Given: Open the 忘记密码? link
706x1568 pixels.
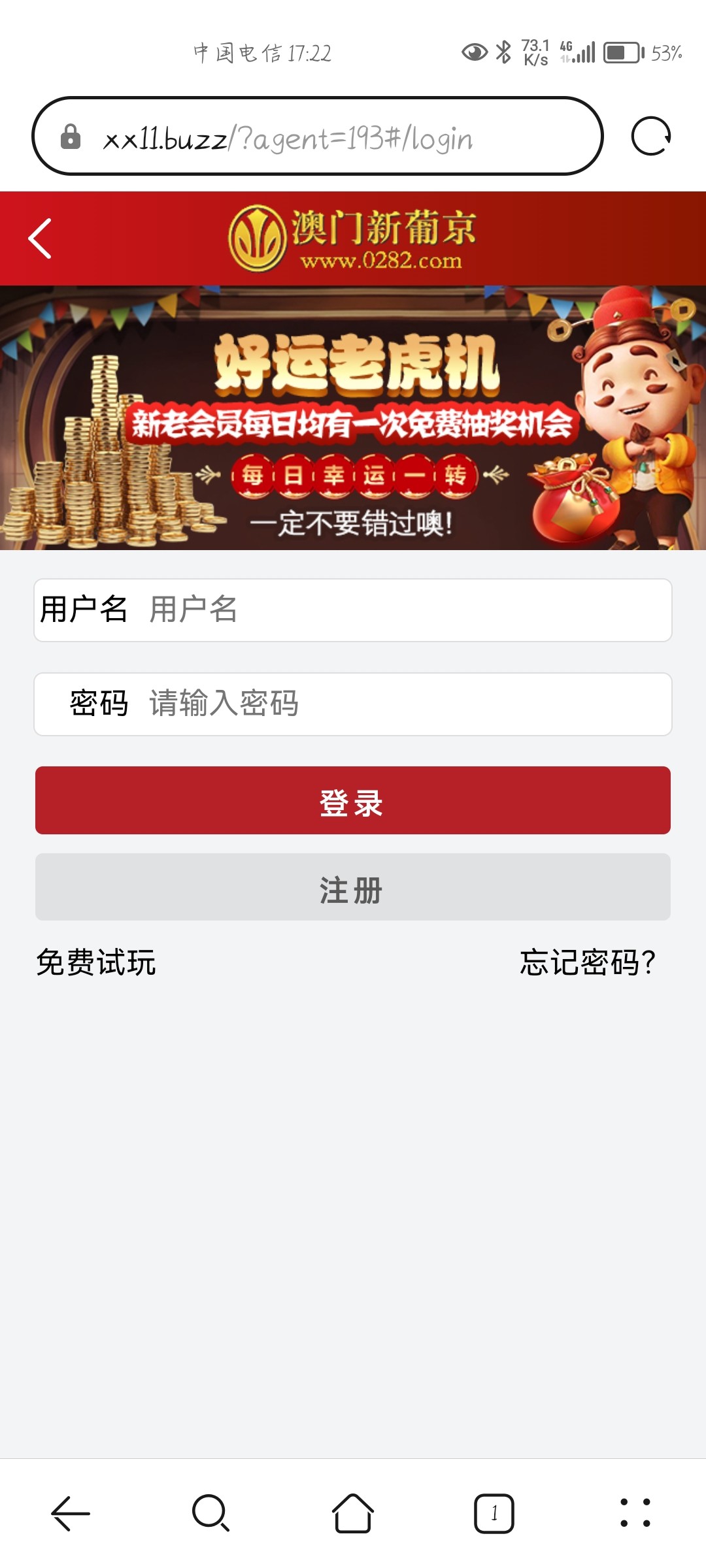Looking at the screenshot, I should coord(587,962).
